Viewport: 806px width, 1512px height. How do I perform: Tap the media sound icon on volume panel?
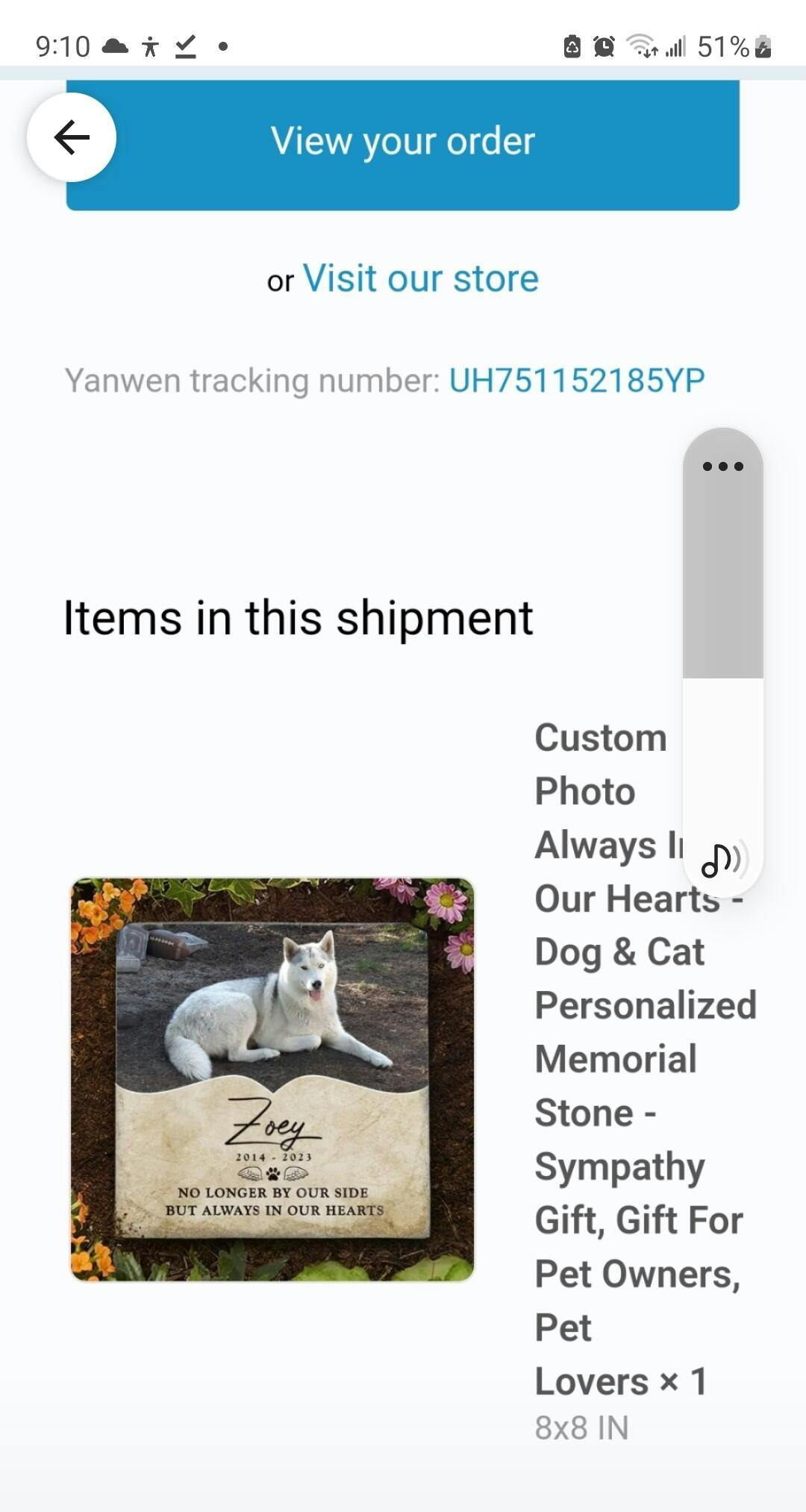tap(722, 860)
